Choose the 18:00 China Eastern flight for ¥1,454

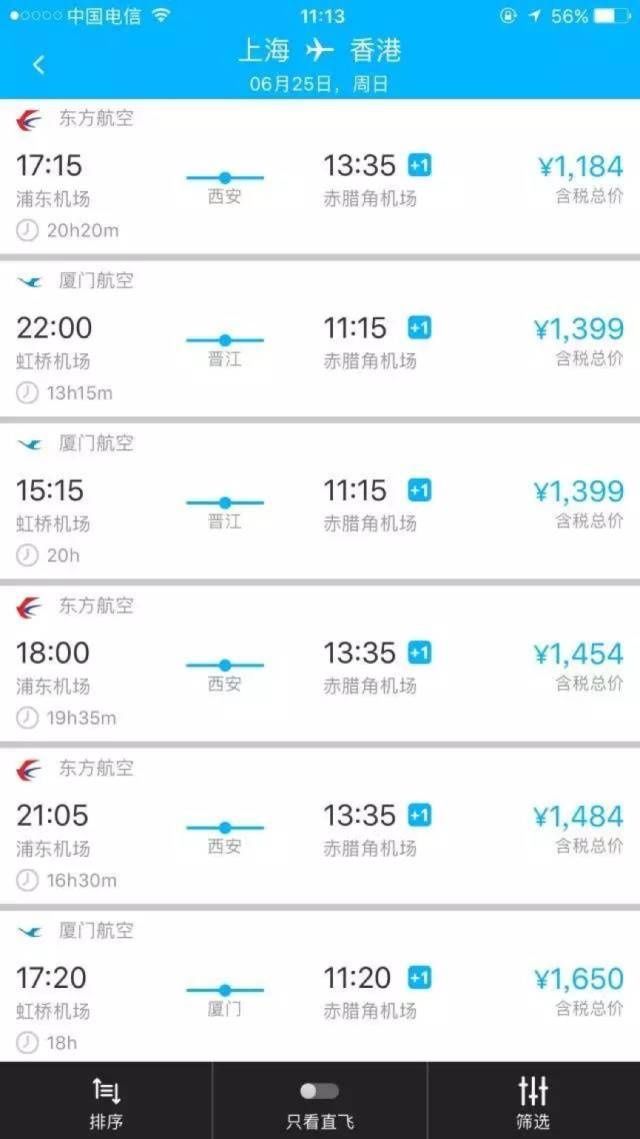pos(320,665)
